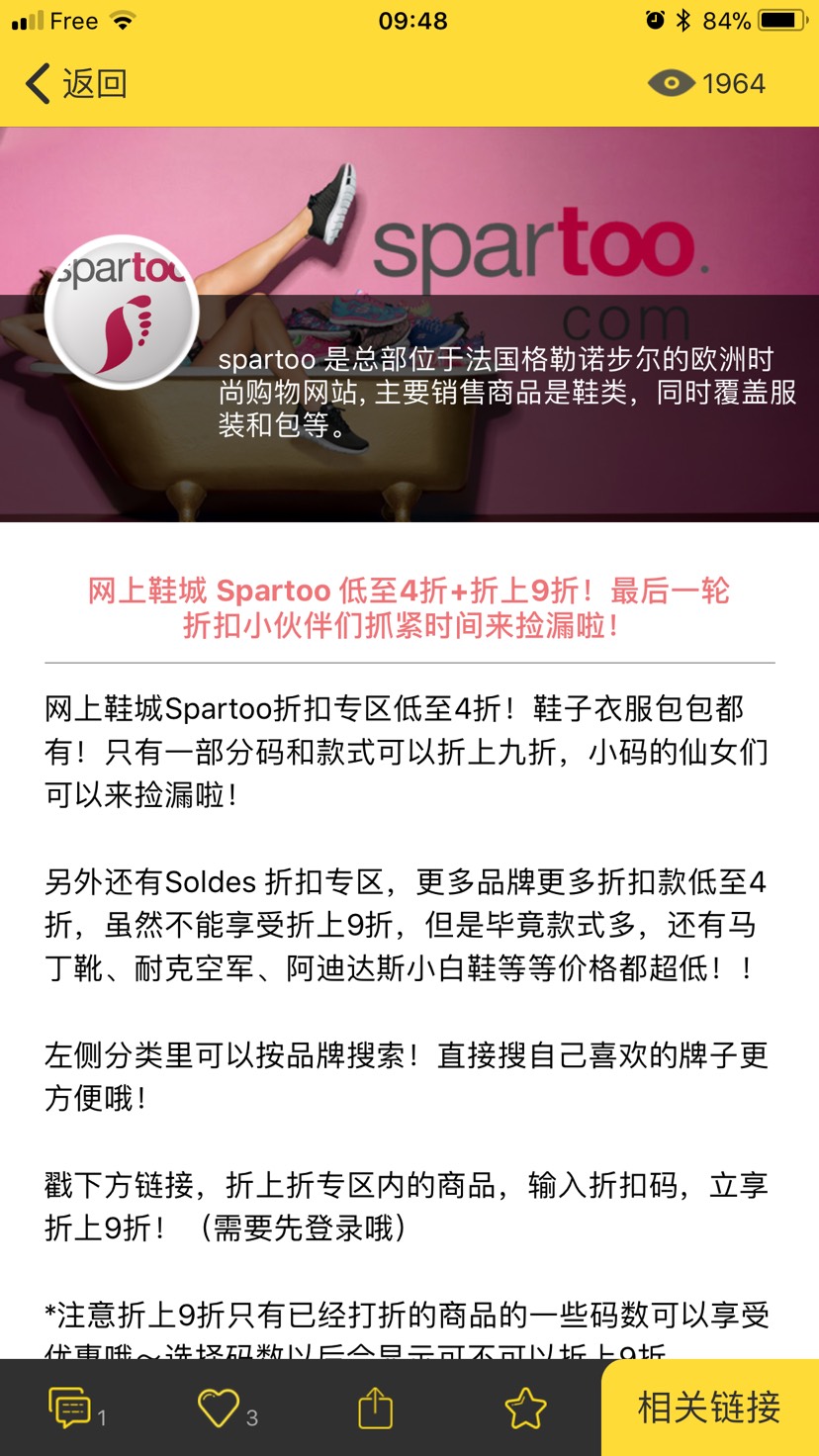
Task: Open the comments icon
Action: 70,1408
